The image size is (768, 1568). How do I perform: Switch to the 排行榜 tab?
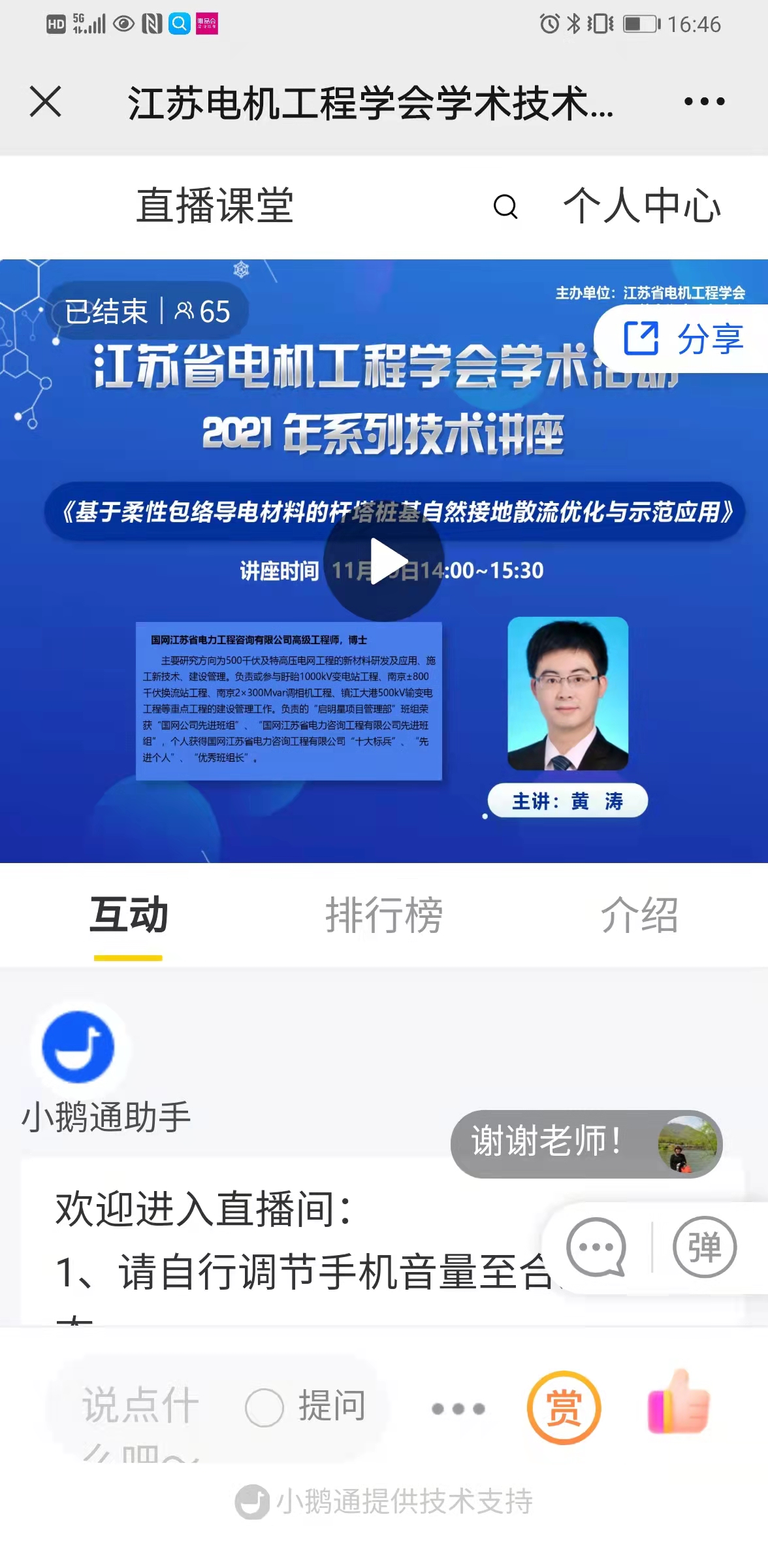pyautogui.click(x=384, y=915)
